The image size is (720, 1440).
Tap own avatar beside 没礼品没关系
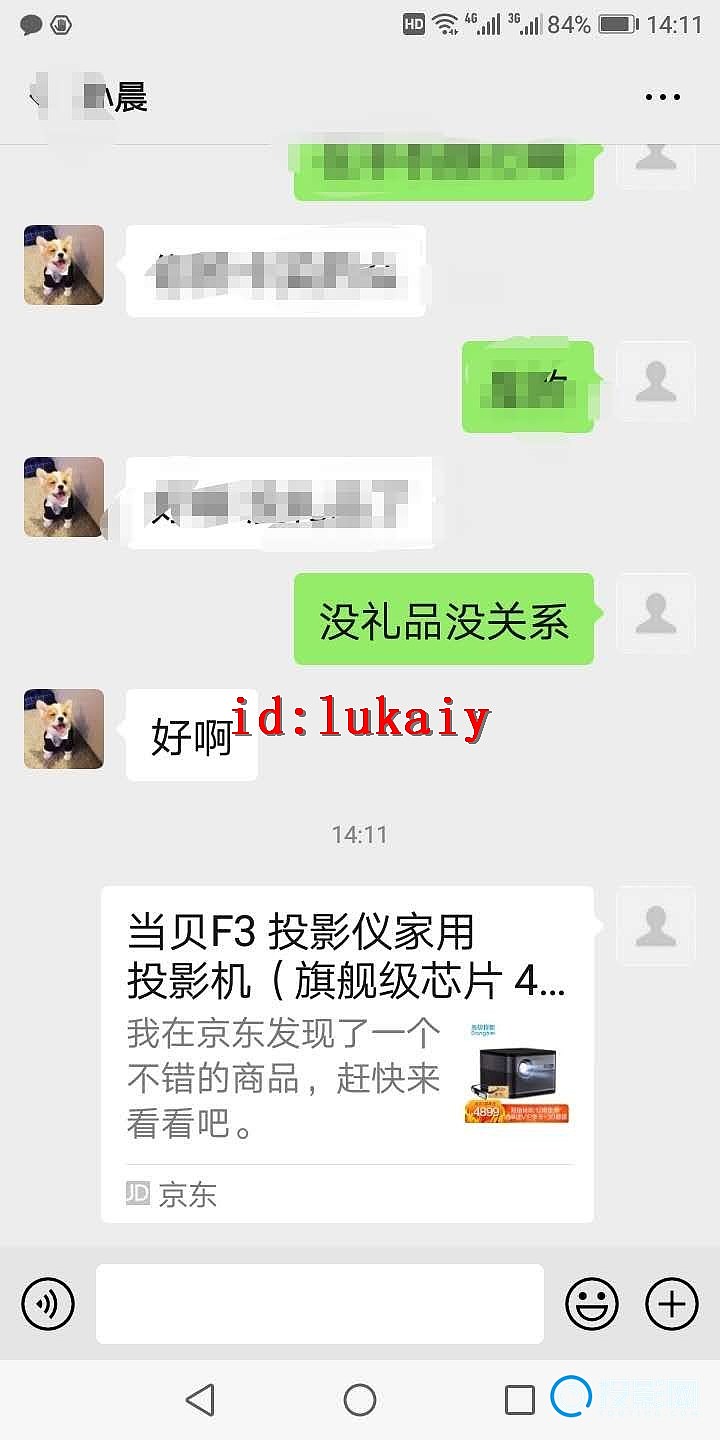(656, 613)
